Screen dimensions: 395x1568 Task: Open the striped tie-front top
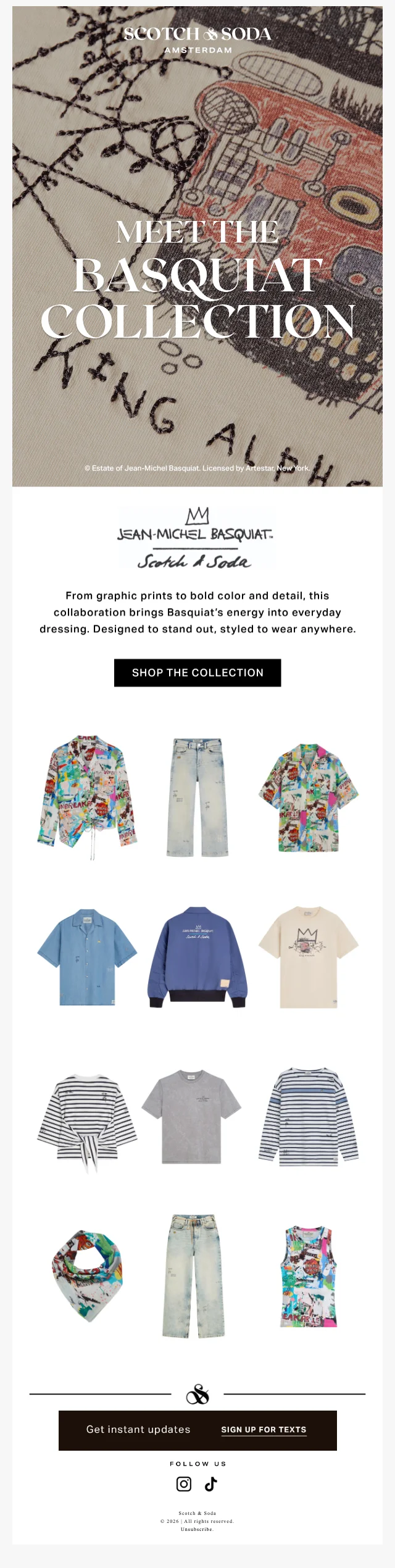click(x=87, y=1120)
